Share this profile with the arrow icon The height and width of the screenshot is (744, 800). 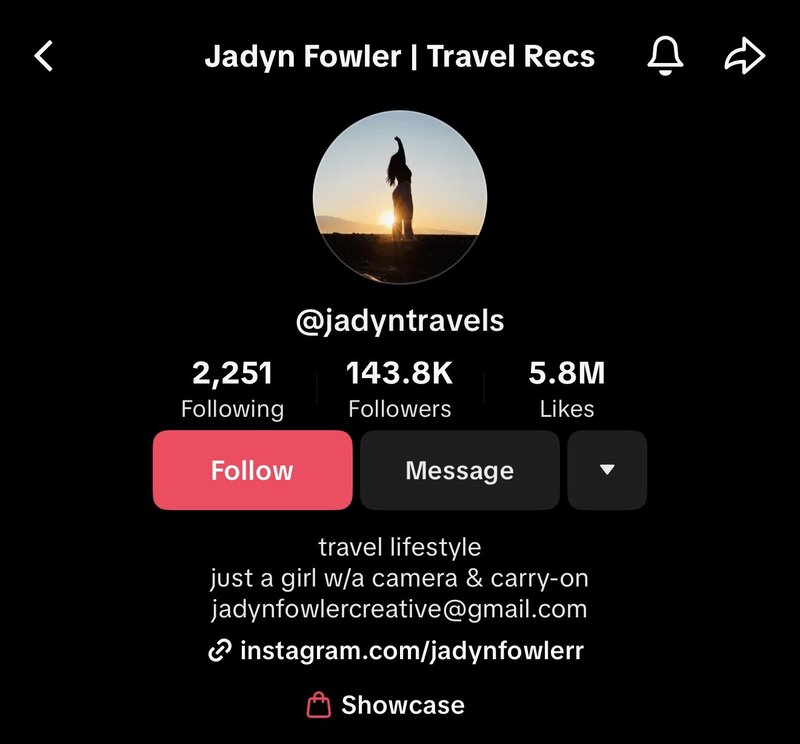point(743,56)
